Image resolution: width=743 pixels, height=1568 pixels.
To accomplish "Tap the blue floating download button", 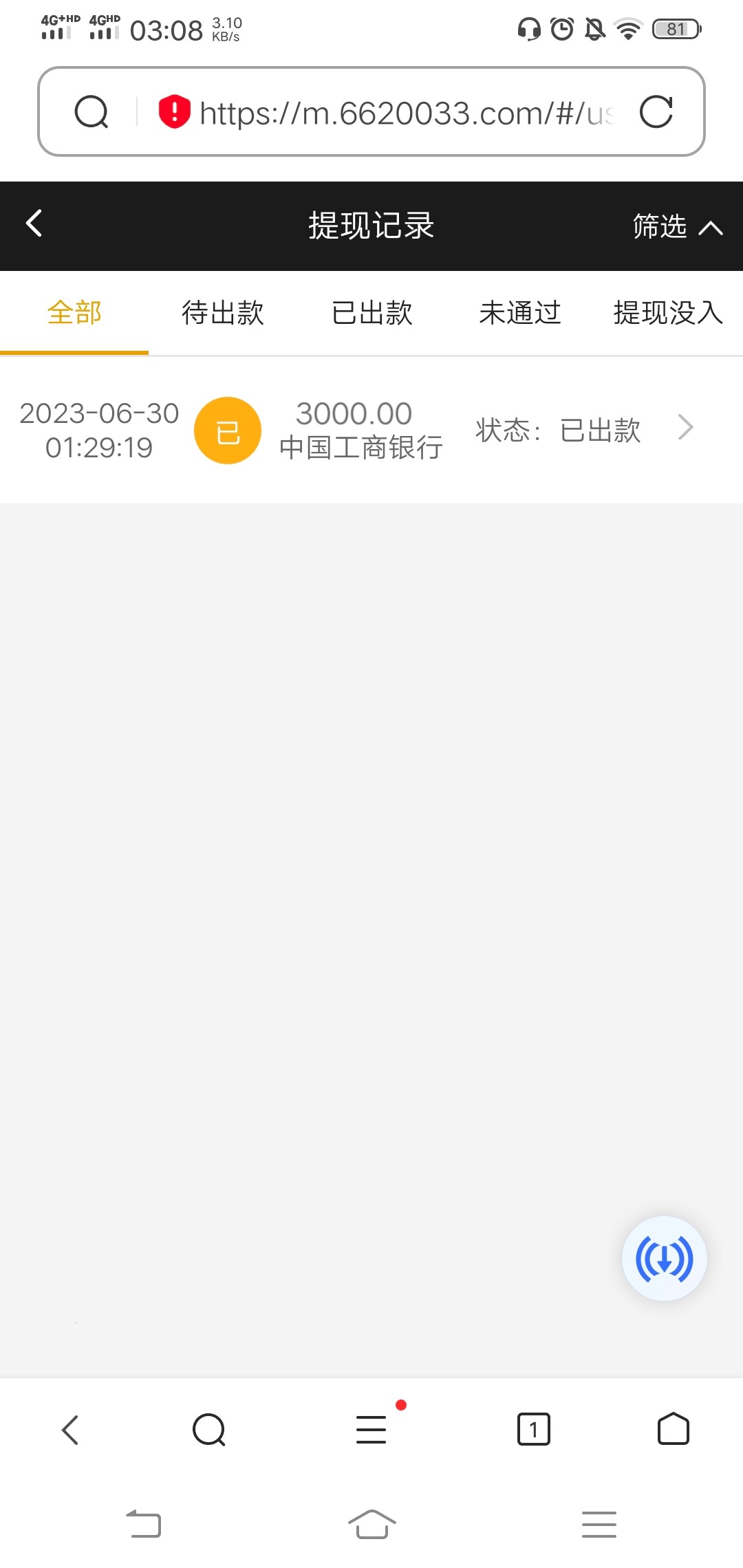I will [664, 1259].
